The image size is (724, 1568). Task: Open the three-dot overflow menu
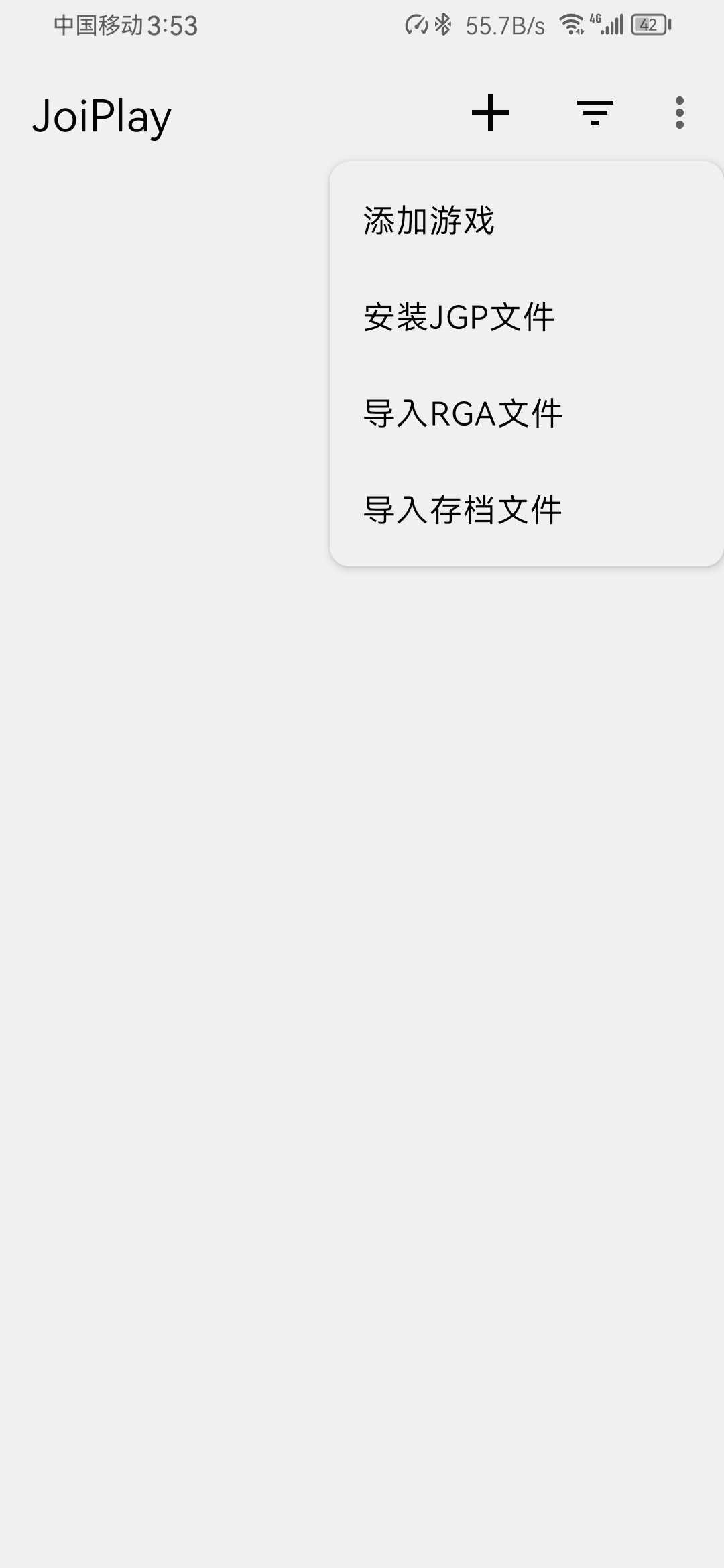pos(679,113)
